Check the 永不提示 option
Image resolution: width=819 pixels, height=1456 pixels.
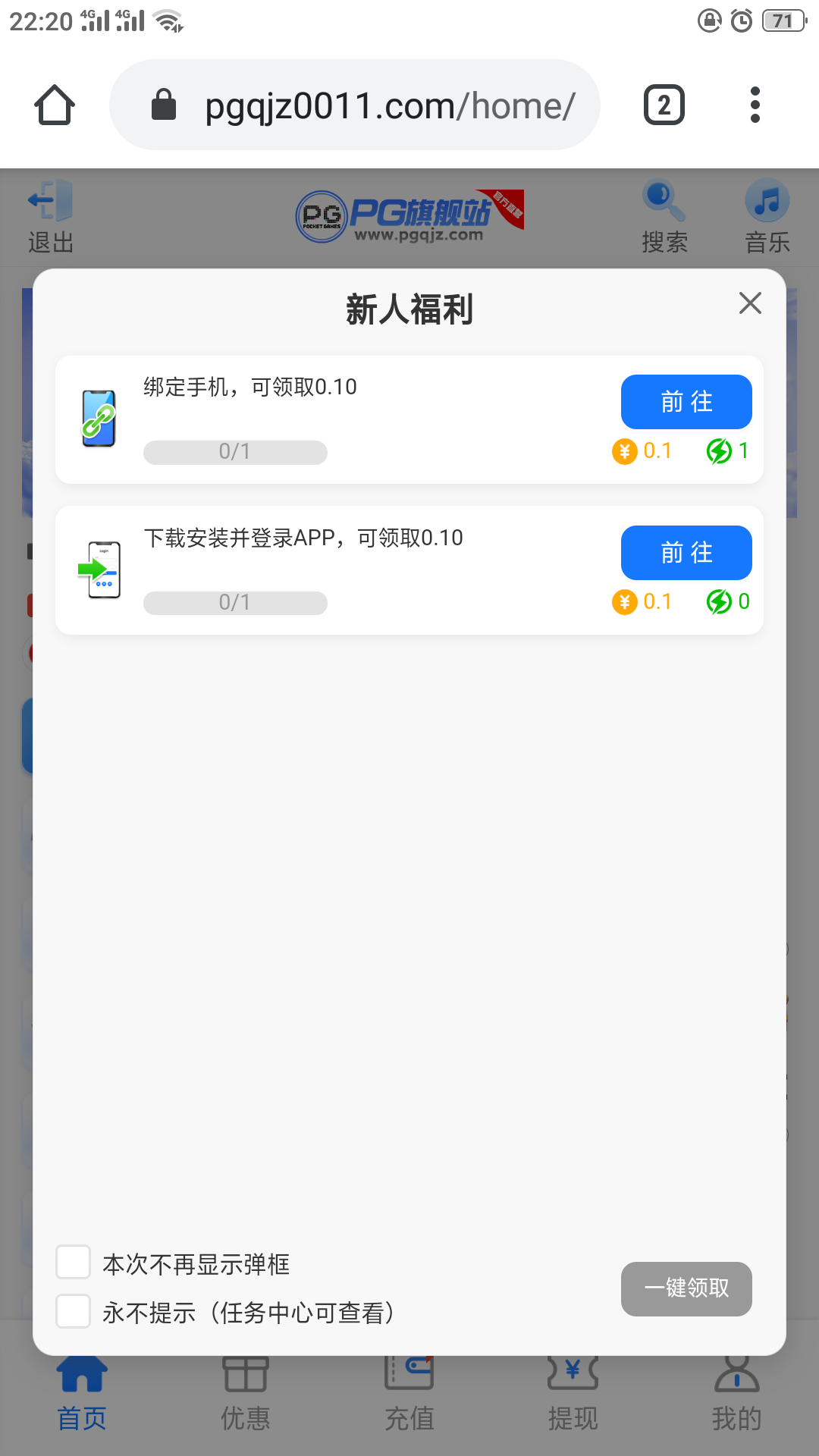tap(73, 1311)
